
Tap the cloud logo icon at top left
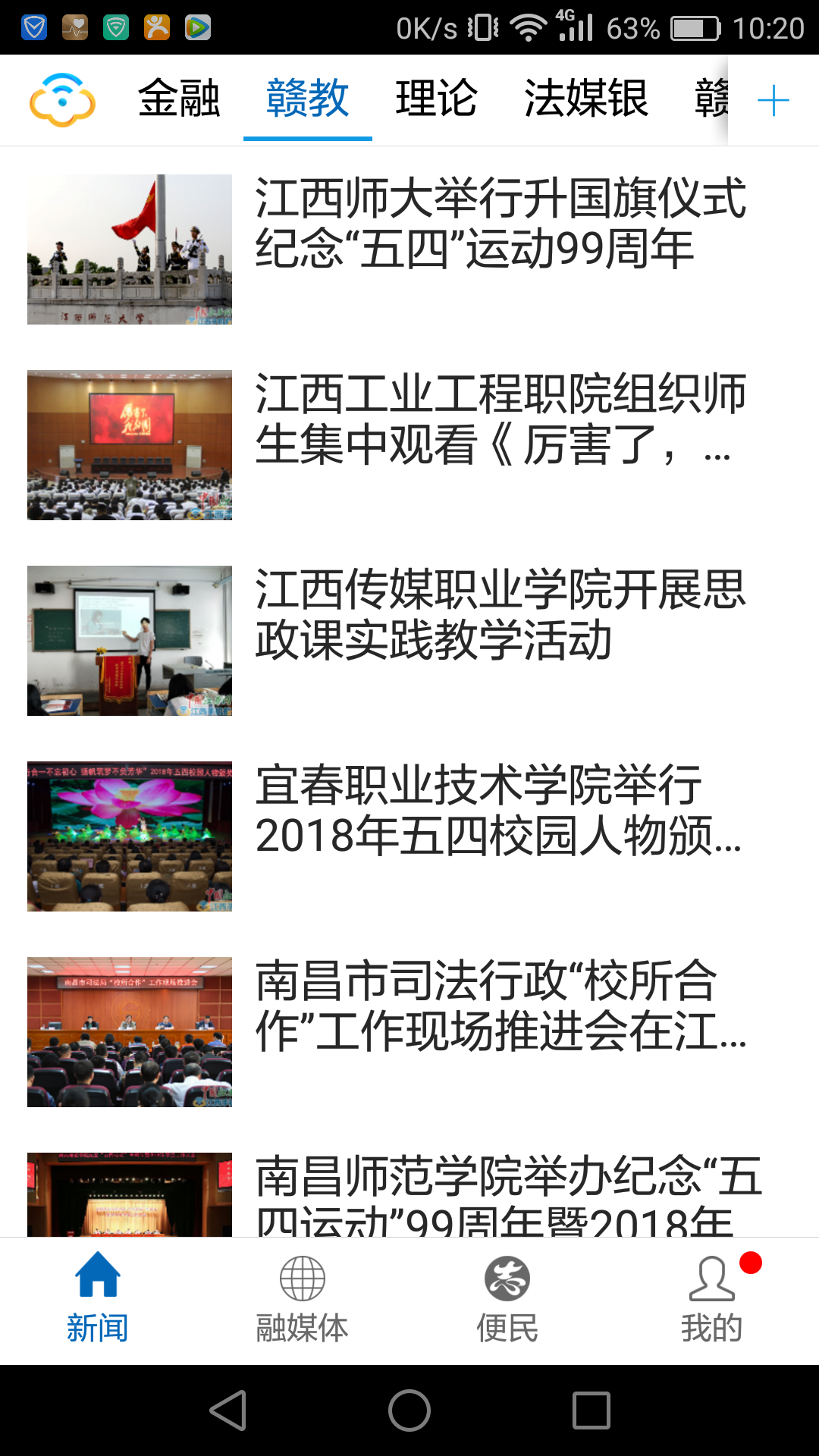click(62, 100)
